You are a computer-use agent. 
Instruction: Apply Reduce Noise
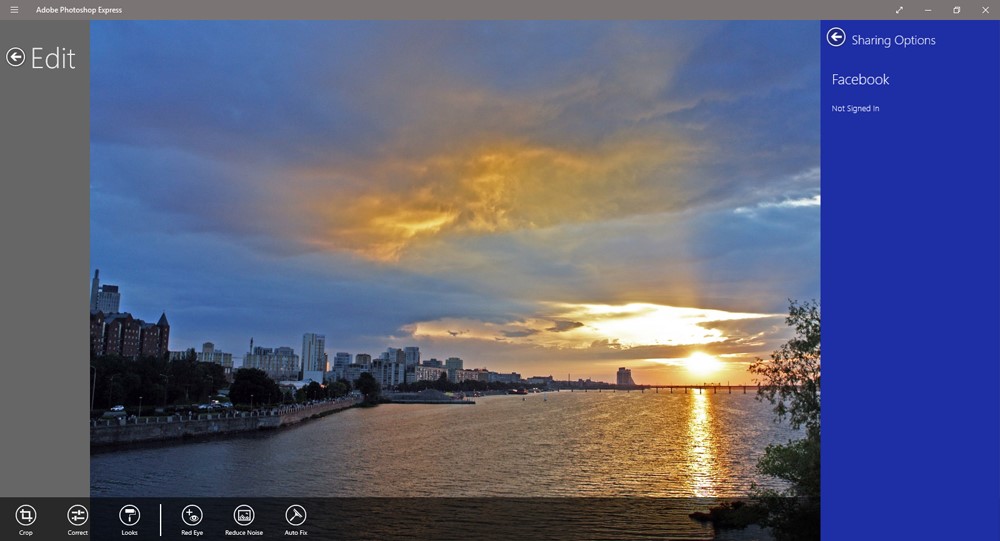pyautogui.click(x=244, y=520)
